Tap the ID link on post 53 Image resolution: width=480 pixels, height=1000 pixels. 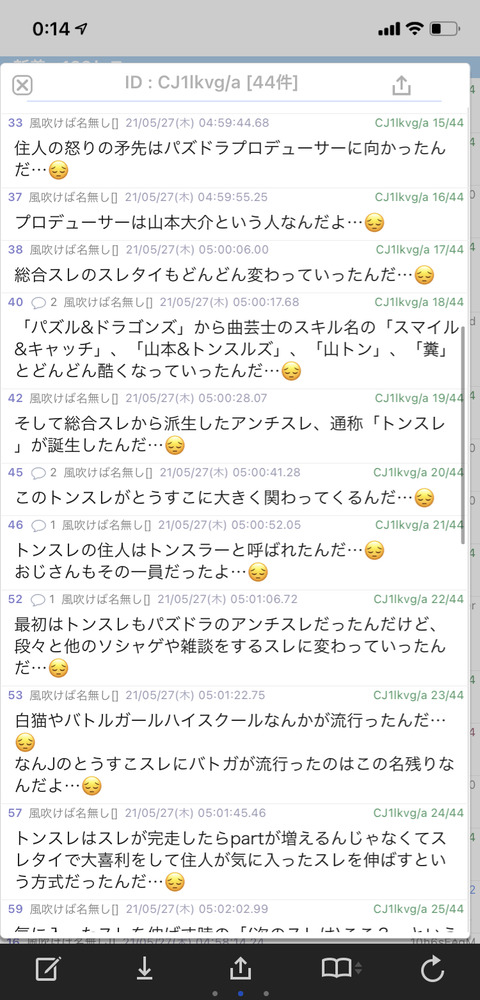coord(419,695)
